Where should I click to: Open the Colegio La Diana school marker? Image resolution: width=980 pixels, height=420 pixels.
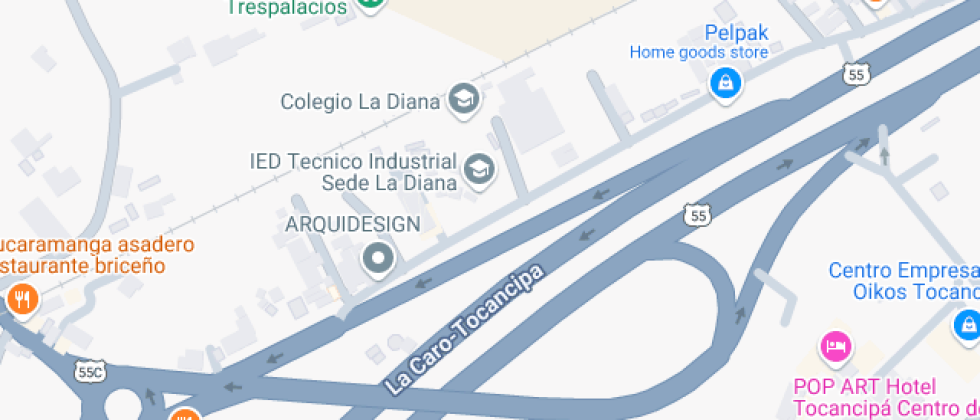463,99
